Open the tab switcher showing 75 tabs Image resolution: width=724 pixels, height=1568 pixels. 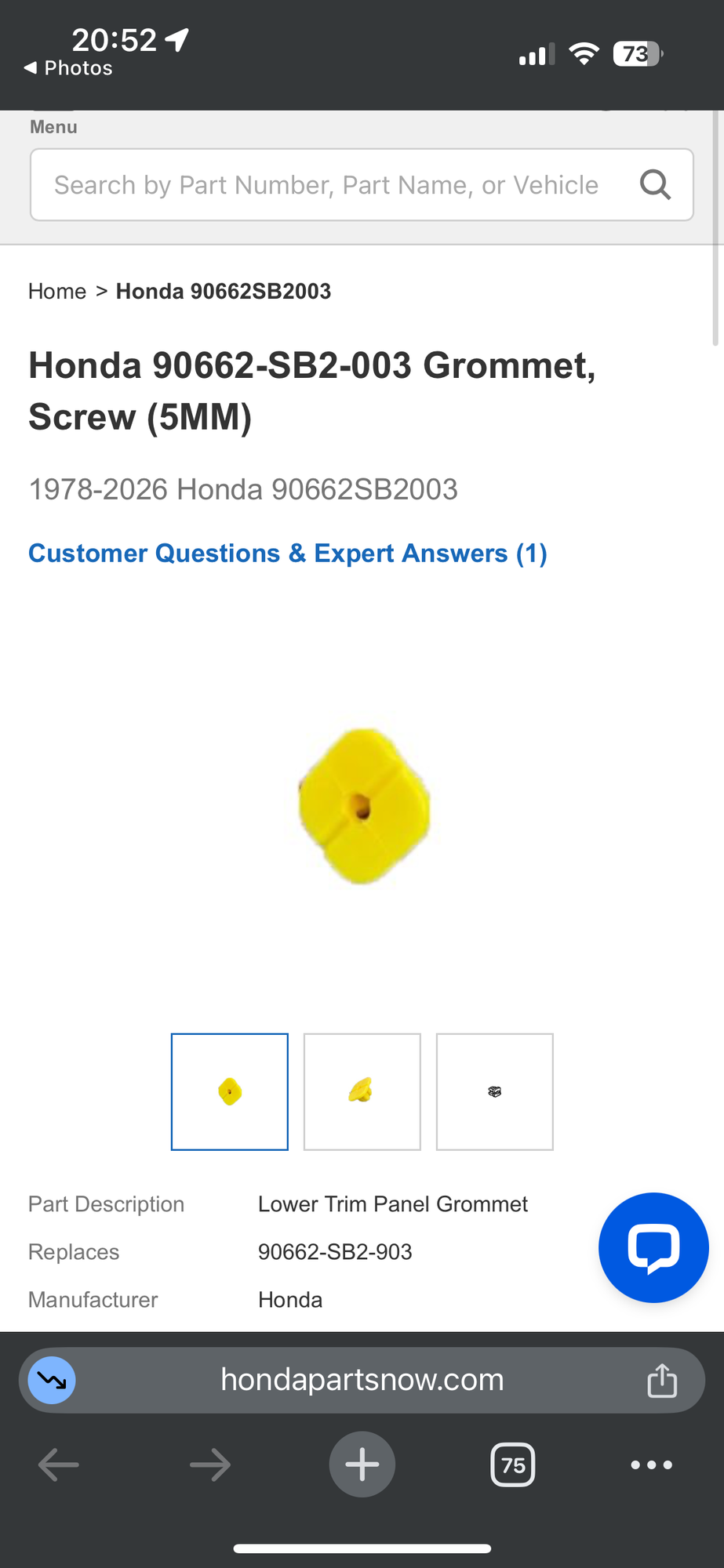513,1465
